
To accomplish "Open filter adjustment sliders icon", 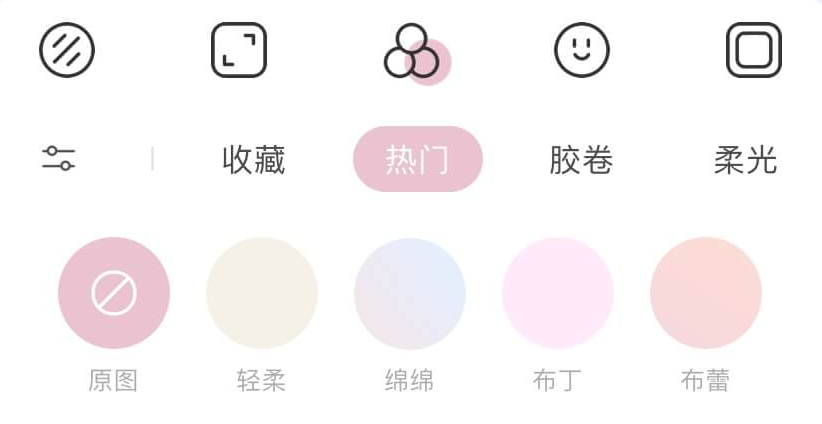I will click(x=58, y=158).
